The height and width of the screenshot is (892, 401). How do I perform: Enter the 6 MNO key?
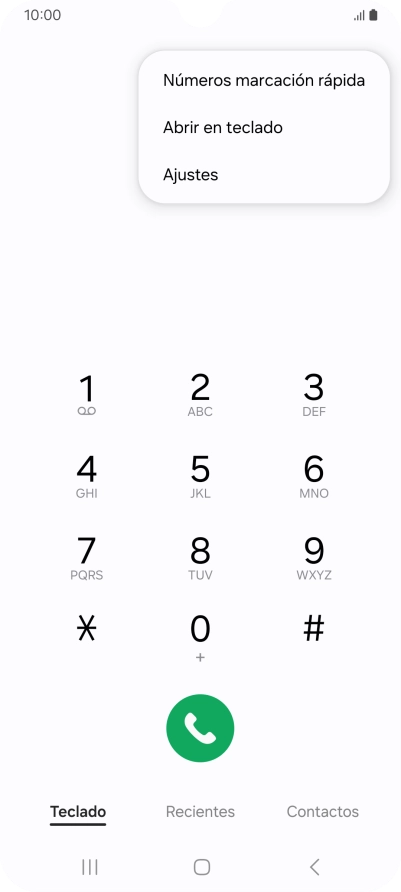tap(313, 478)
